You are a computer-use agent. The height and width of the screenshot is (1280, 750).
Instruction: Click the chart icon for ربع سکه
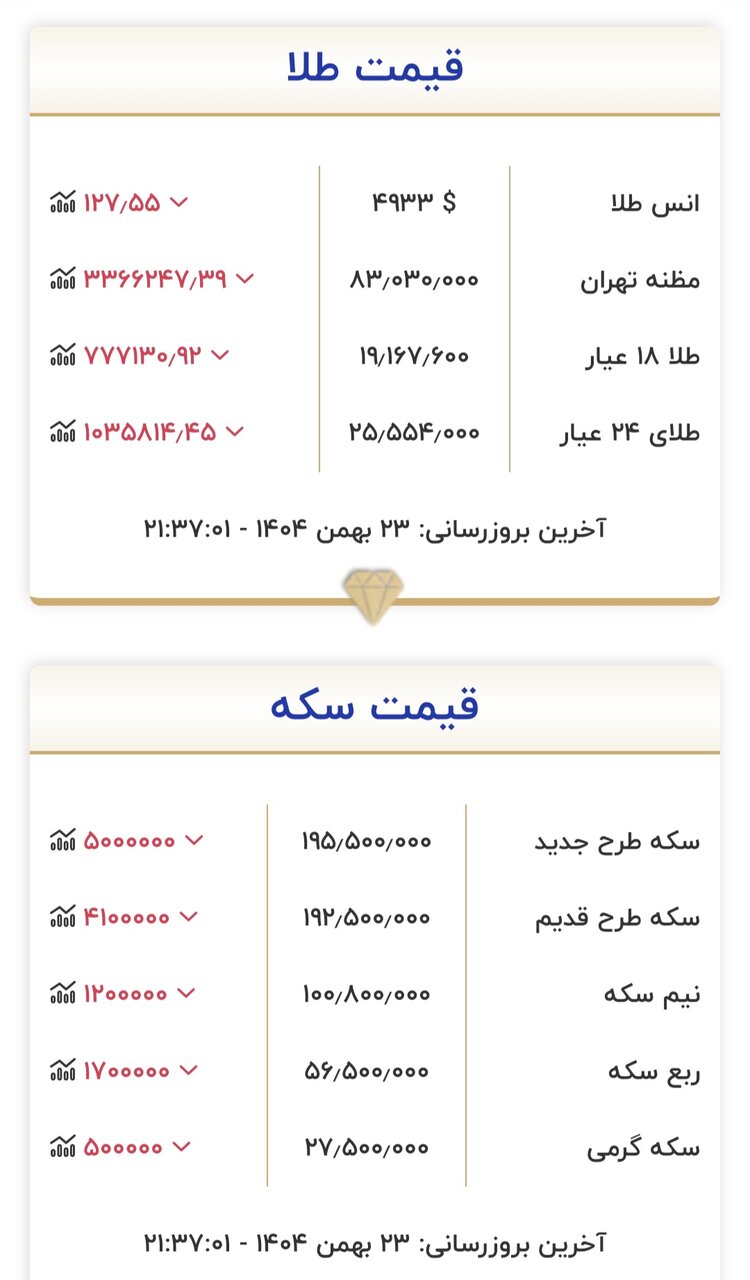coord(62,1070)
